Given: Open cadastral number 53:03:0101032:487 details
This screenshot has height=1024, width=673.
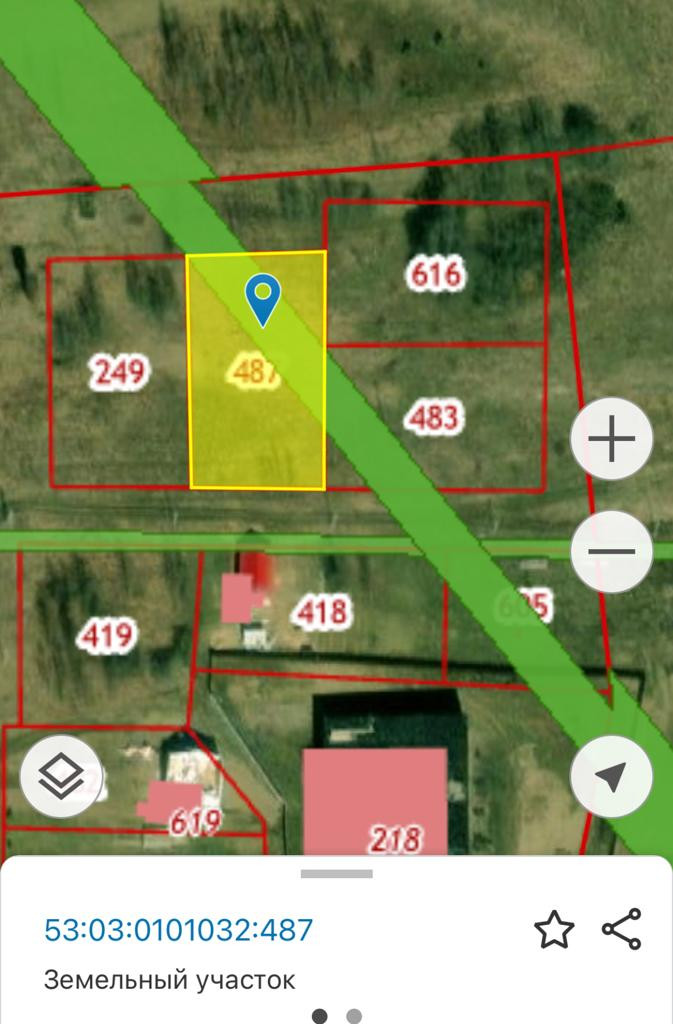Looking at the screenshot, I should (x=179, y=930).
